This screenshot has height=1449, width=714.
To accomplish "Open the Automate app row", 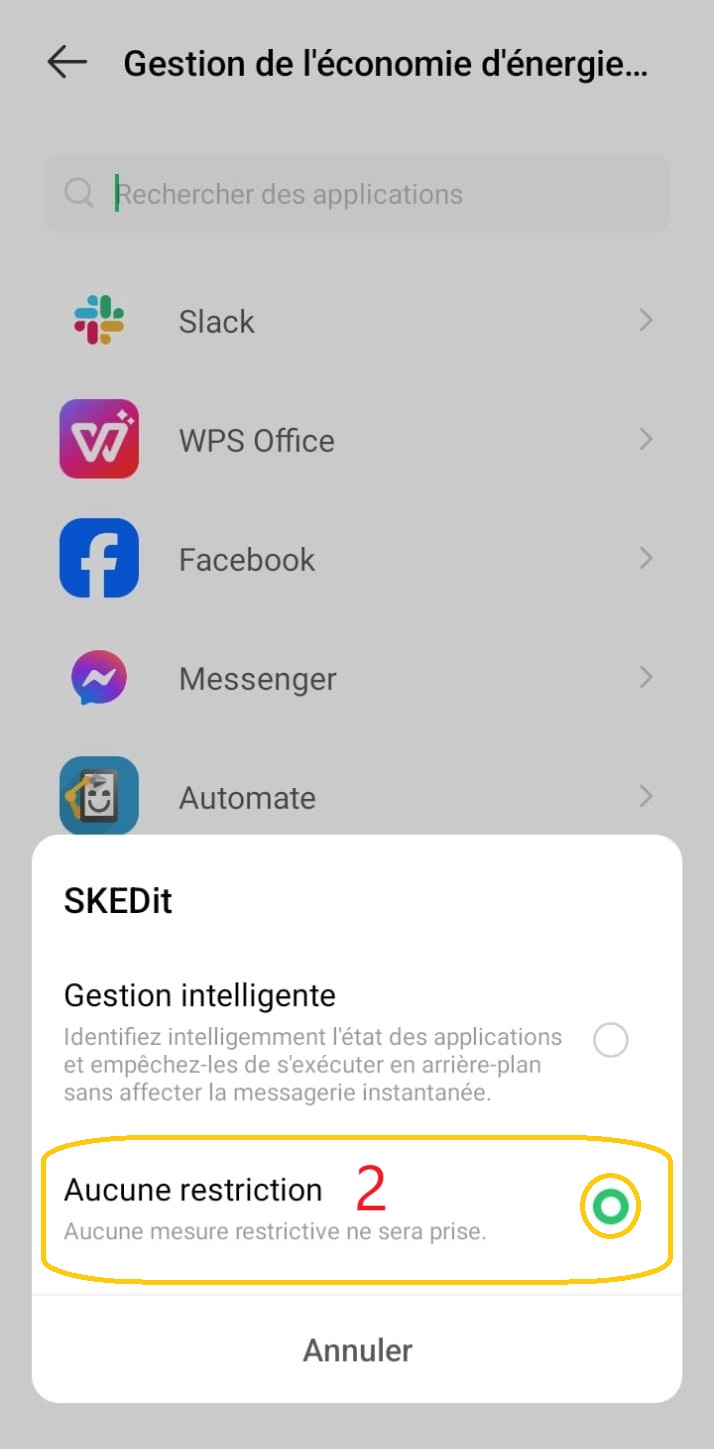I will pyautogui.click(x=356, y=797).
